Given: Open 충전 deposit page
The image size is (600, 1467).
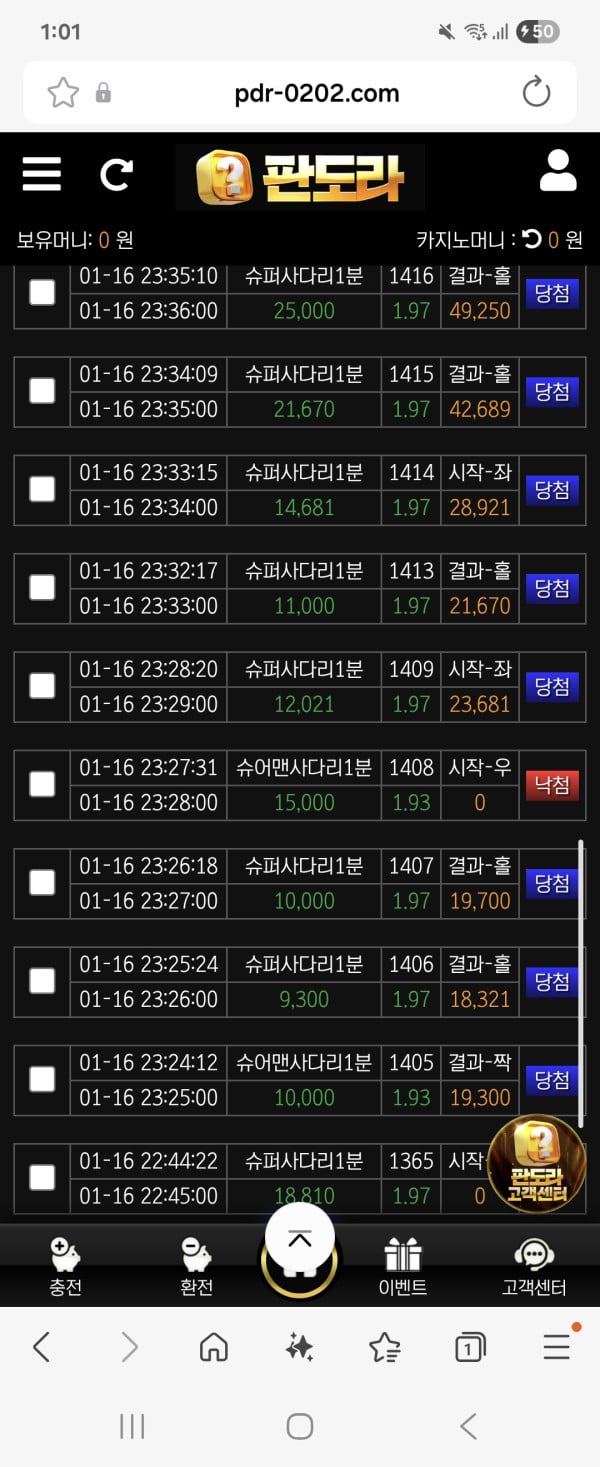Looking at the screenshot, I should (65, 1265).
